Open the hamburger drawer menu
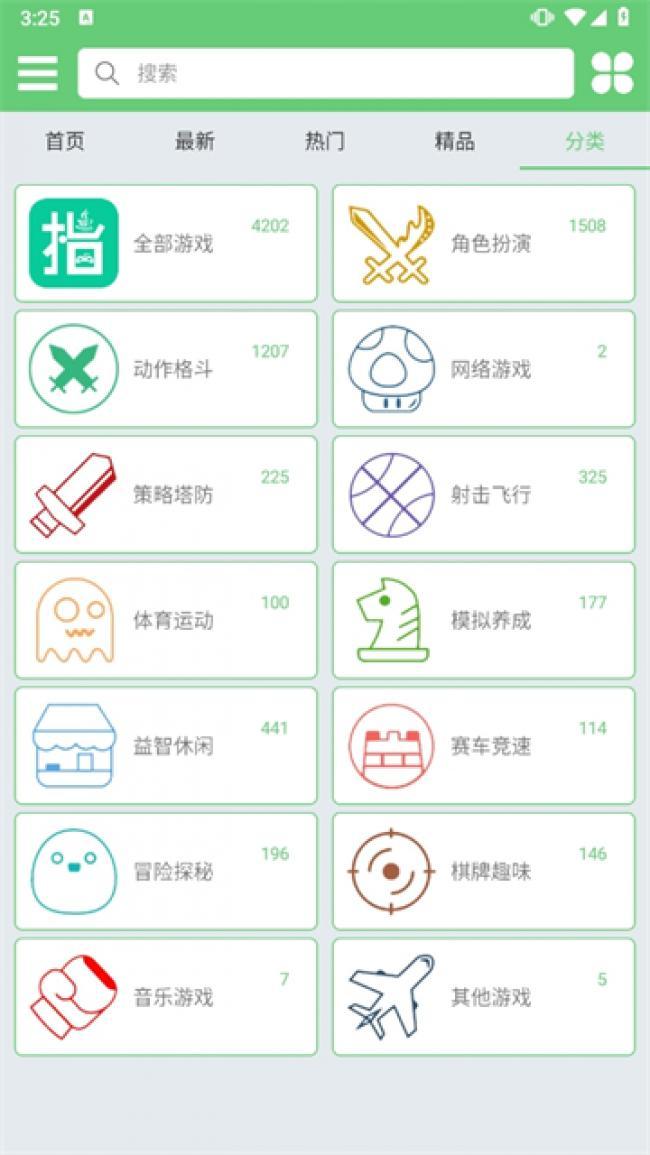 38,73
